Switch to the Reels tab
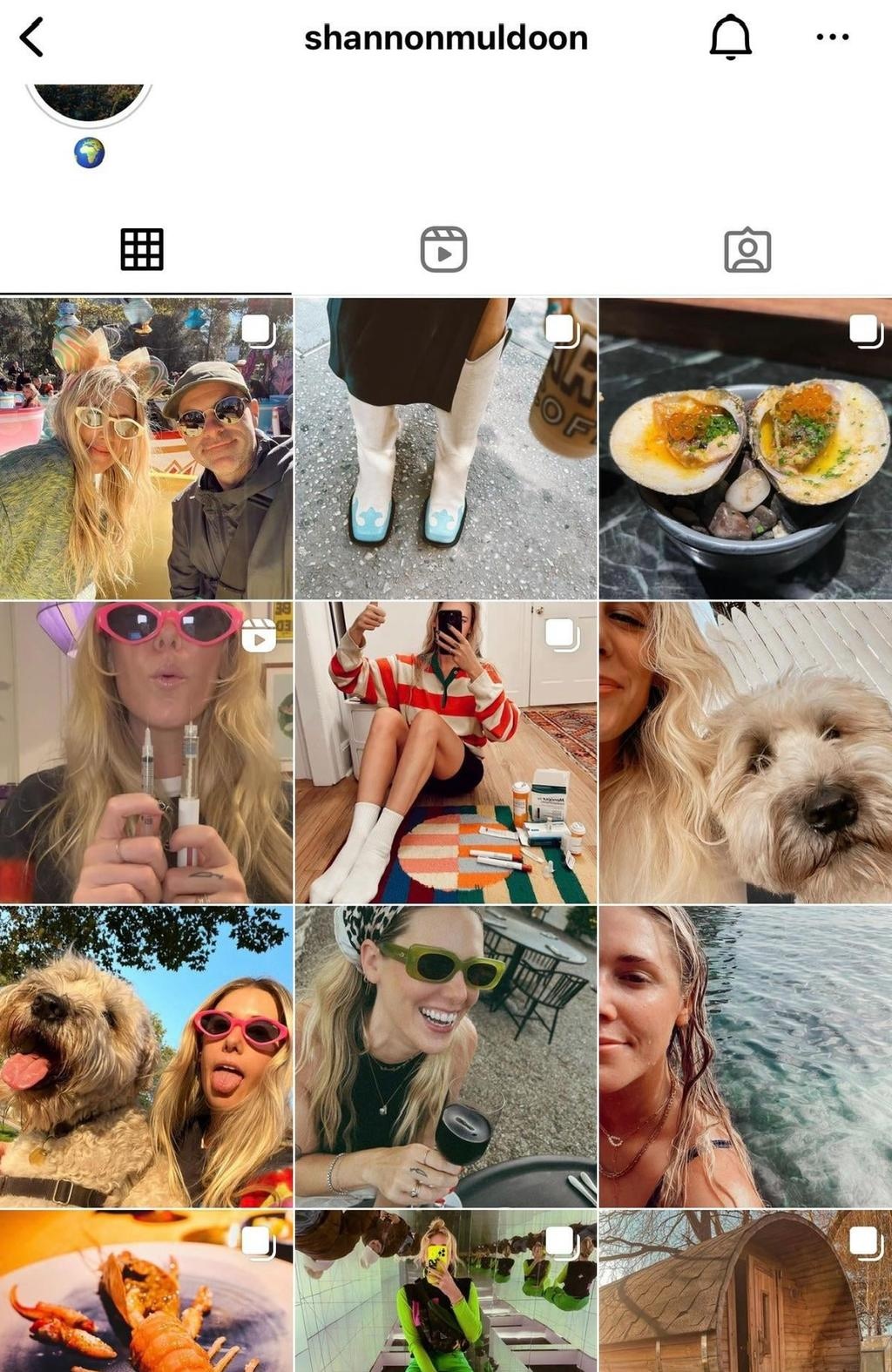 (443, 250)
